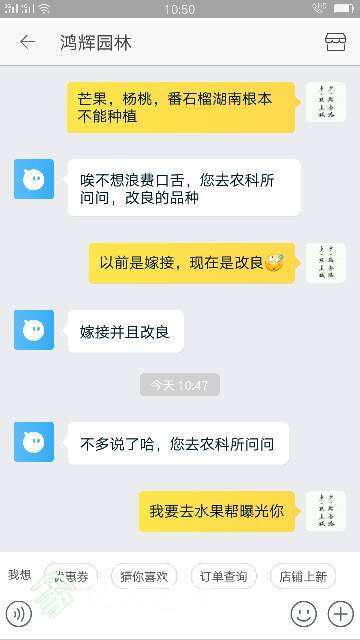Open seller avatar beside 嫁接并且改良

[34, 330]
